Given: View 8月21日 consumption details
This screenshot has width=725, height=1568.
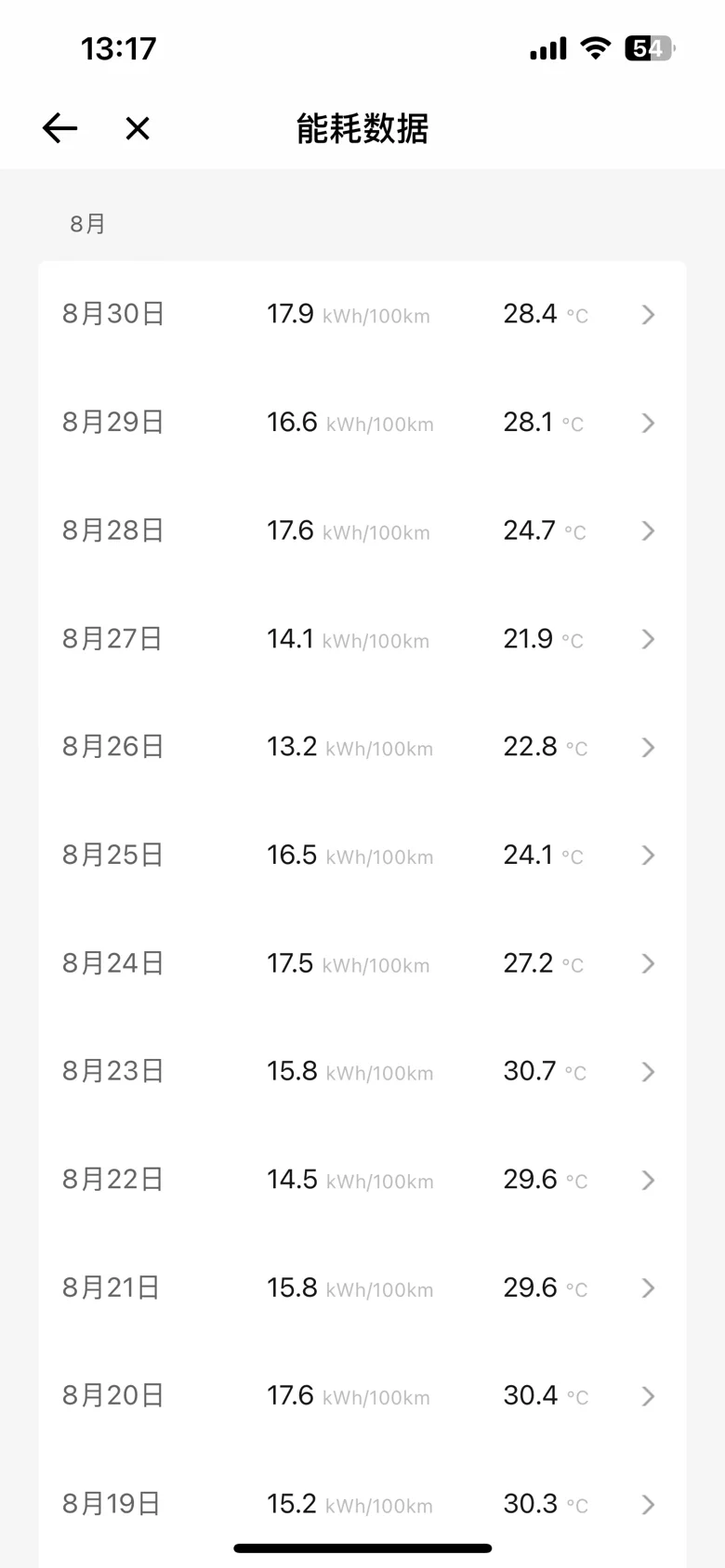Looking at the screenshot, I should (x=362, y=1287).
